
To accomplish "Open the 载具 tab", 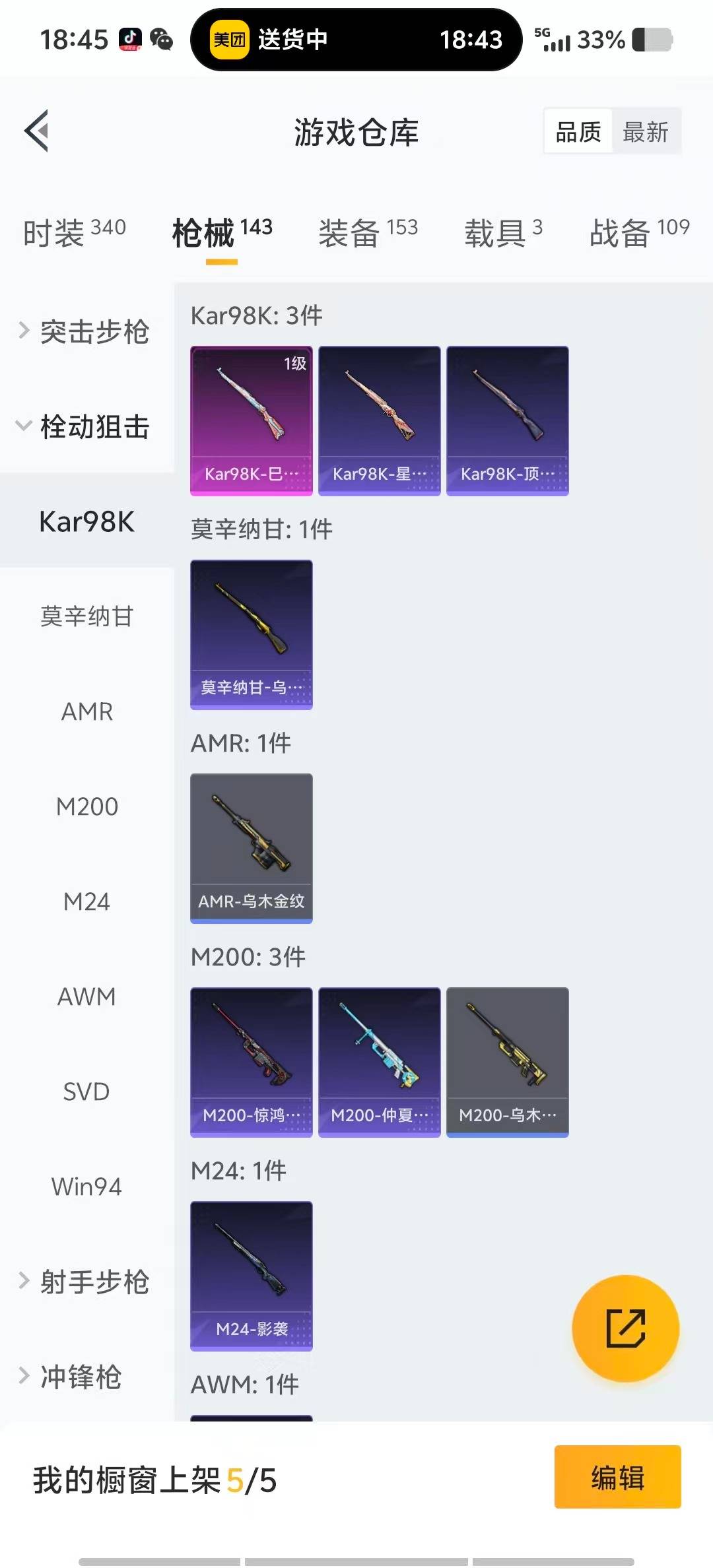I will tap(502, 232).
